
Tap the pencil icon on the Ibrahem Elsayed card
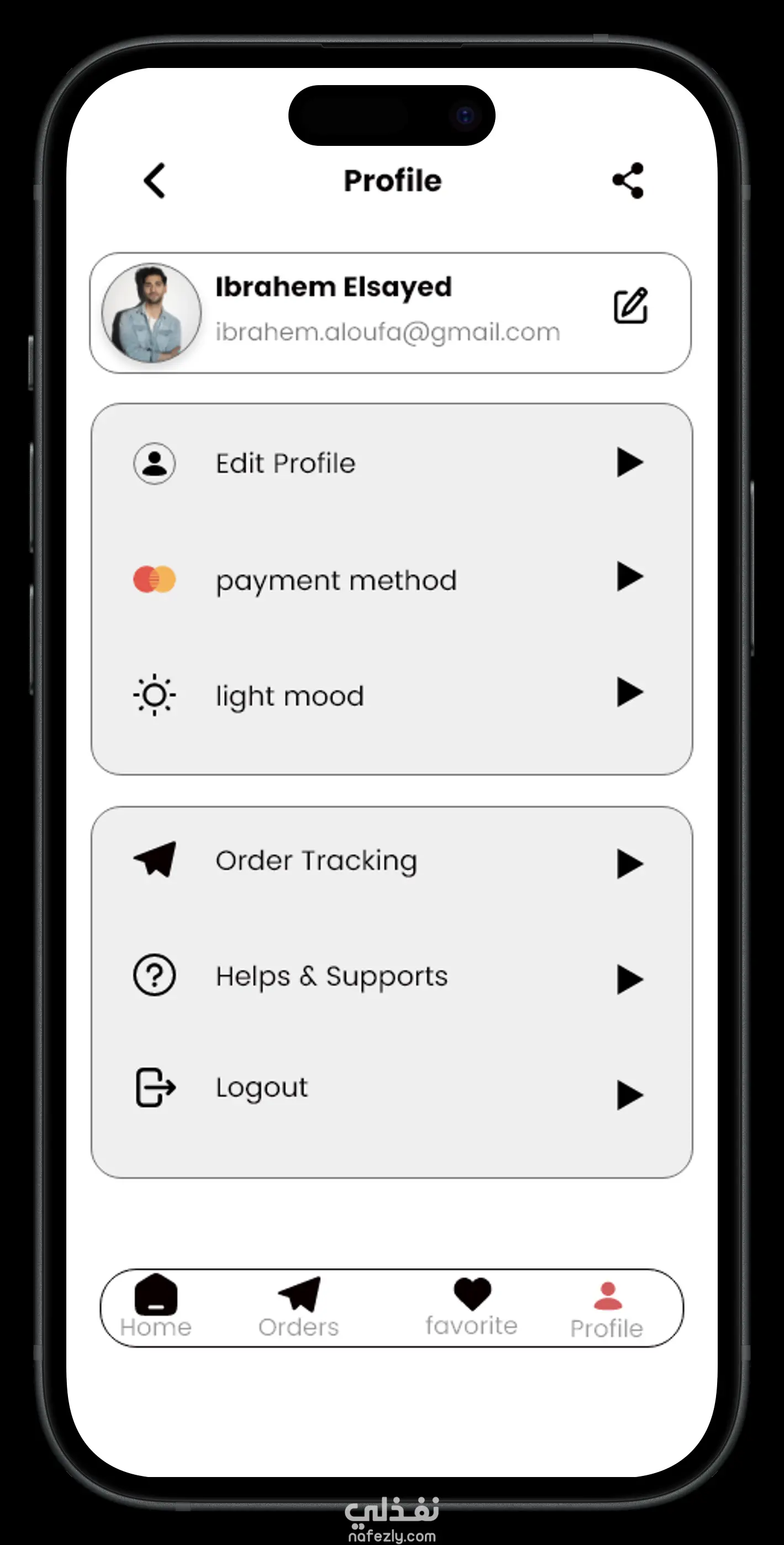click(x=630, y=307)
